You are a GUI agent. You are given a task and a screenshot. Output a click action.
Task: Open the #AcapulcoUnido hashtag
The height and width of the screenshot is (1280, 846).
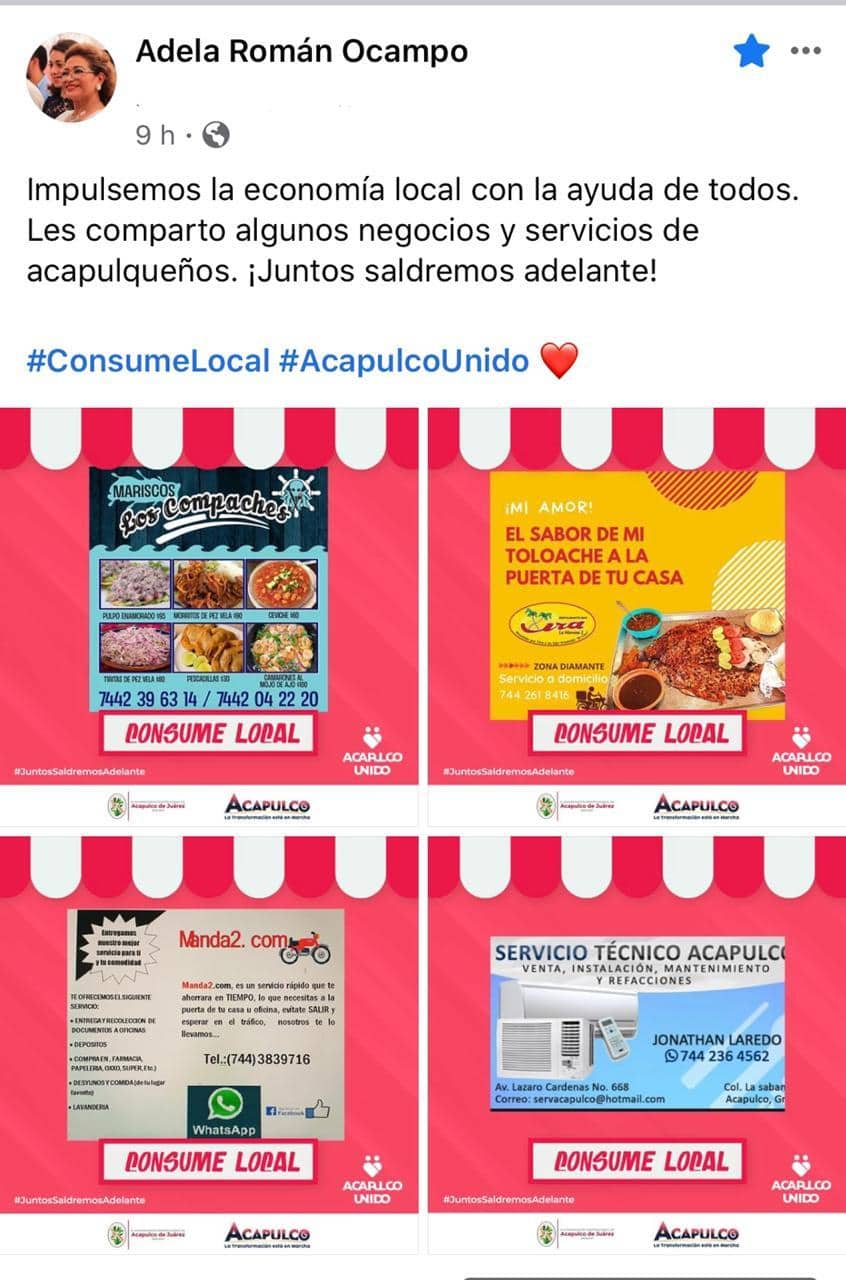pyautogui.click(x=404, y=361)
